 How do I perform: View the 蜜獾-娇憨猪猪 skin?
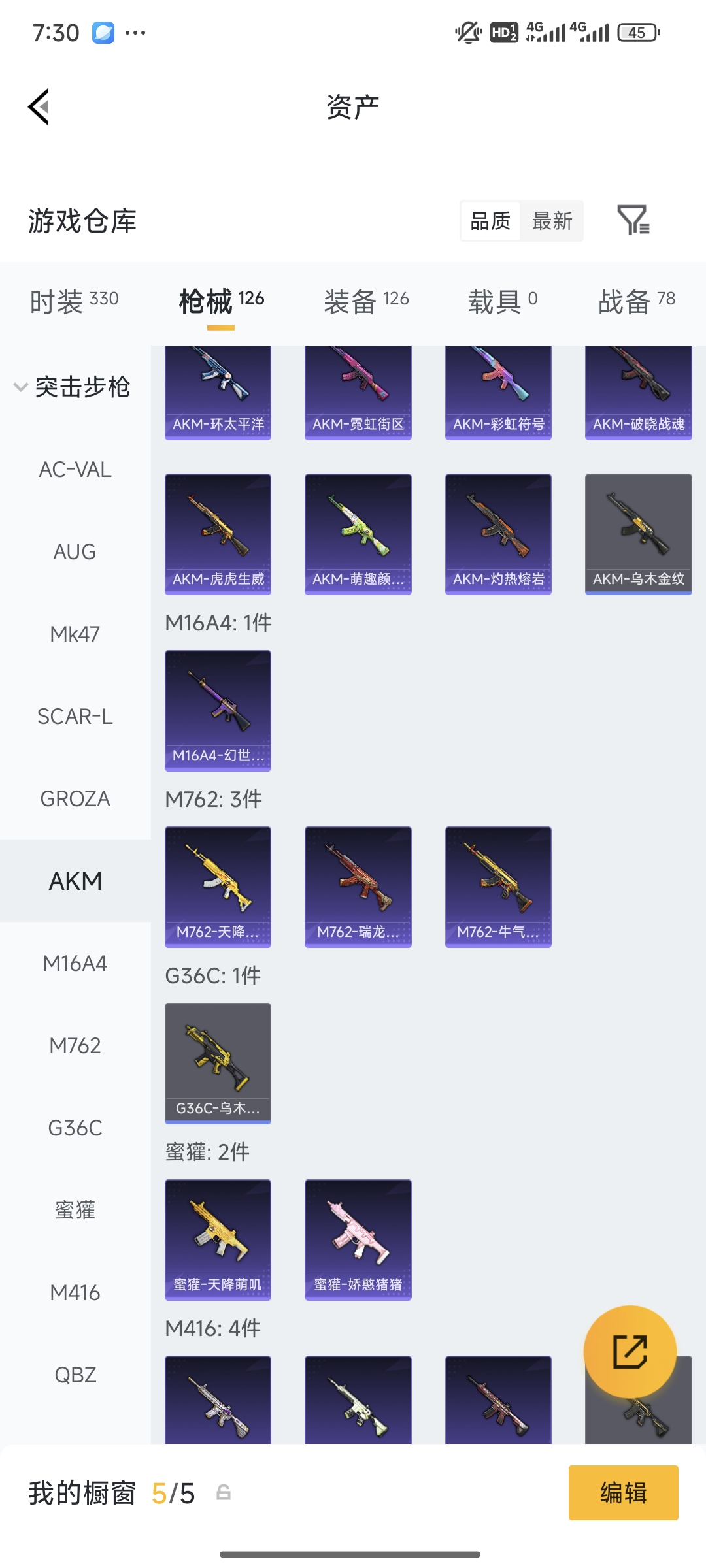[x=358, y=1239]
